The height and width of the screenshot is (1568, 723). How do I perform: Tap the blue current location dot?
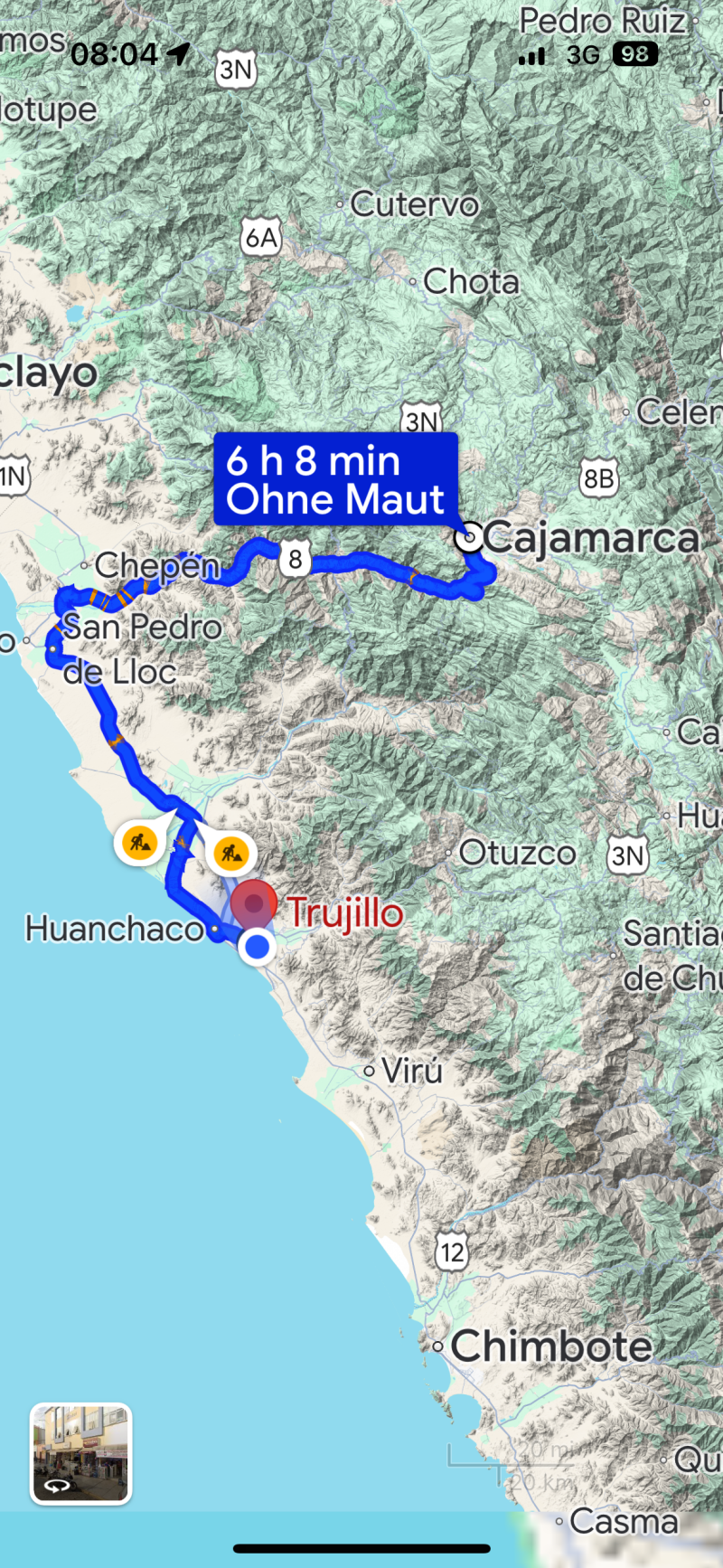(x=259, y=947)
